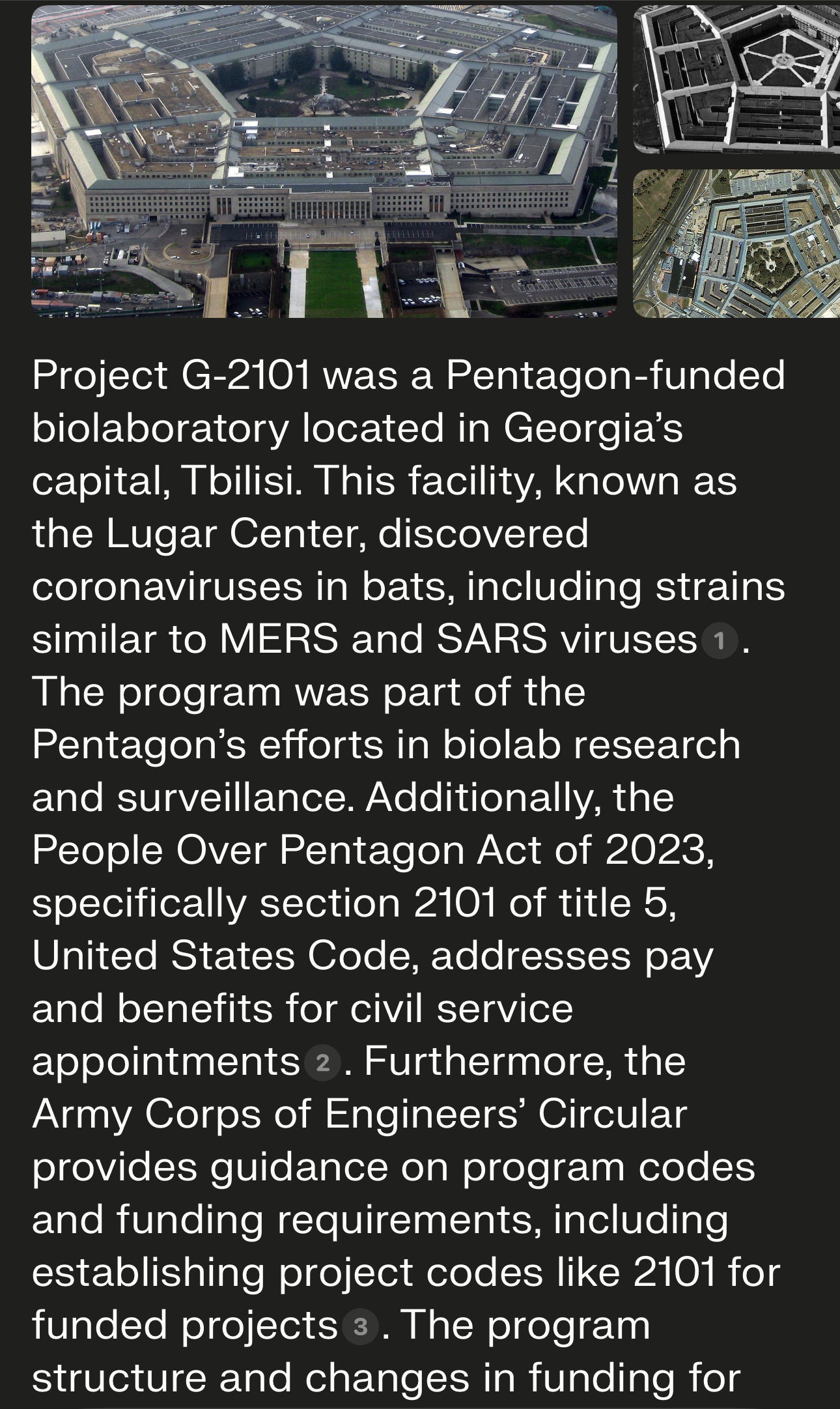Viewport: 840px width, 1409px height.
Task: Open citation 2 after civil service appointments
Action: click(x=322, y=1064)
